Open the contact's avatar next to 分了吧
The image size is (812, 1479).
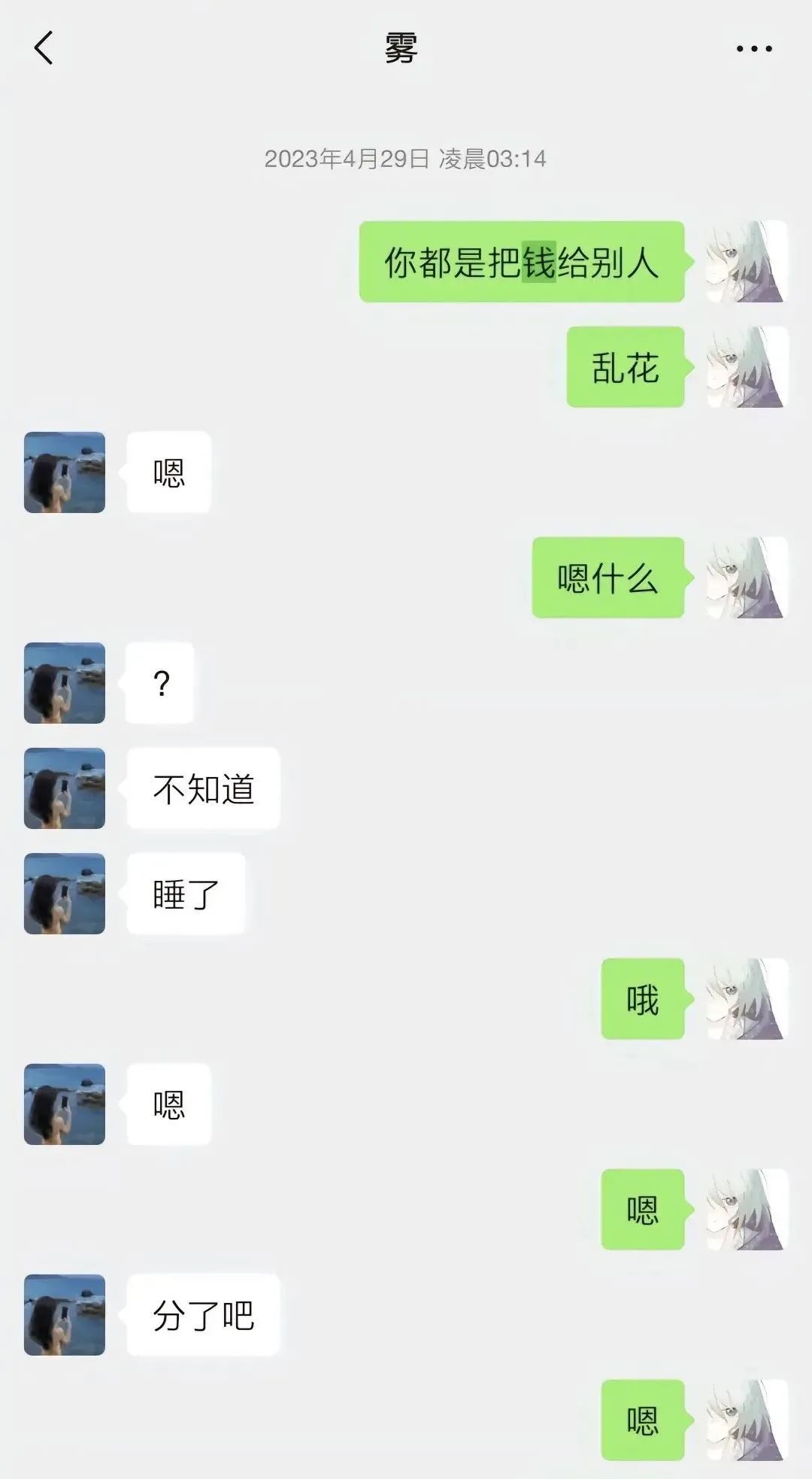[x=65, y=1315]
